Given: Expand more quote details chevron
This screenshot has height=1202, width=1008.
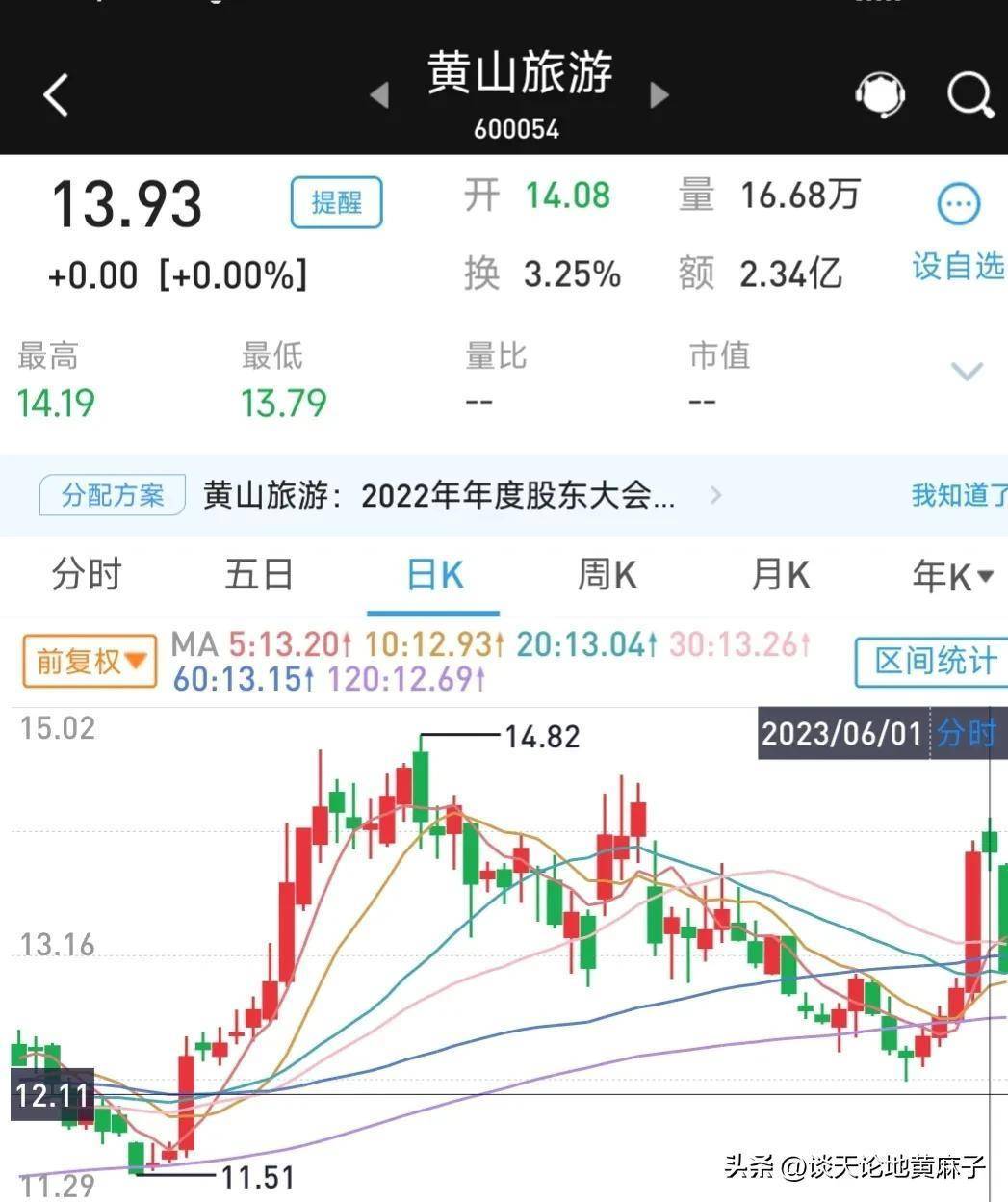Looking at the screenshot, I should pos(967,372).
